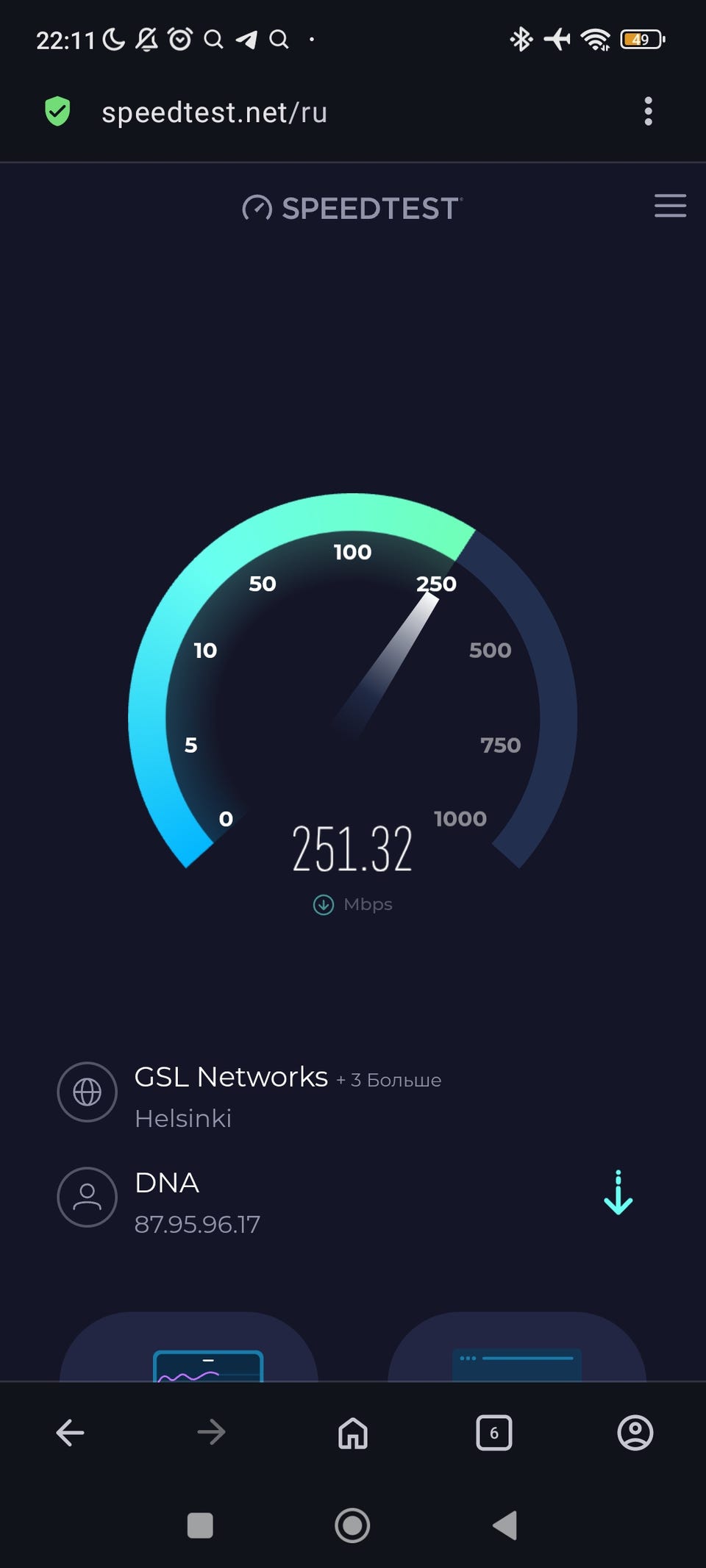Open the Speedtest hamburger menu

pyautogui.click(x=670, y=206)
